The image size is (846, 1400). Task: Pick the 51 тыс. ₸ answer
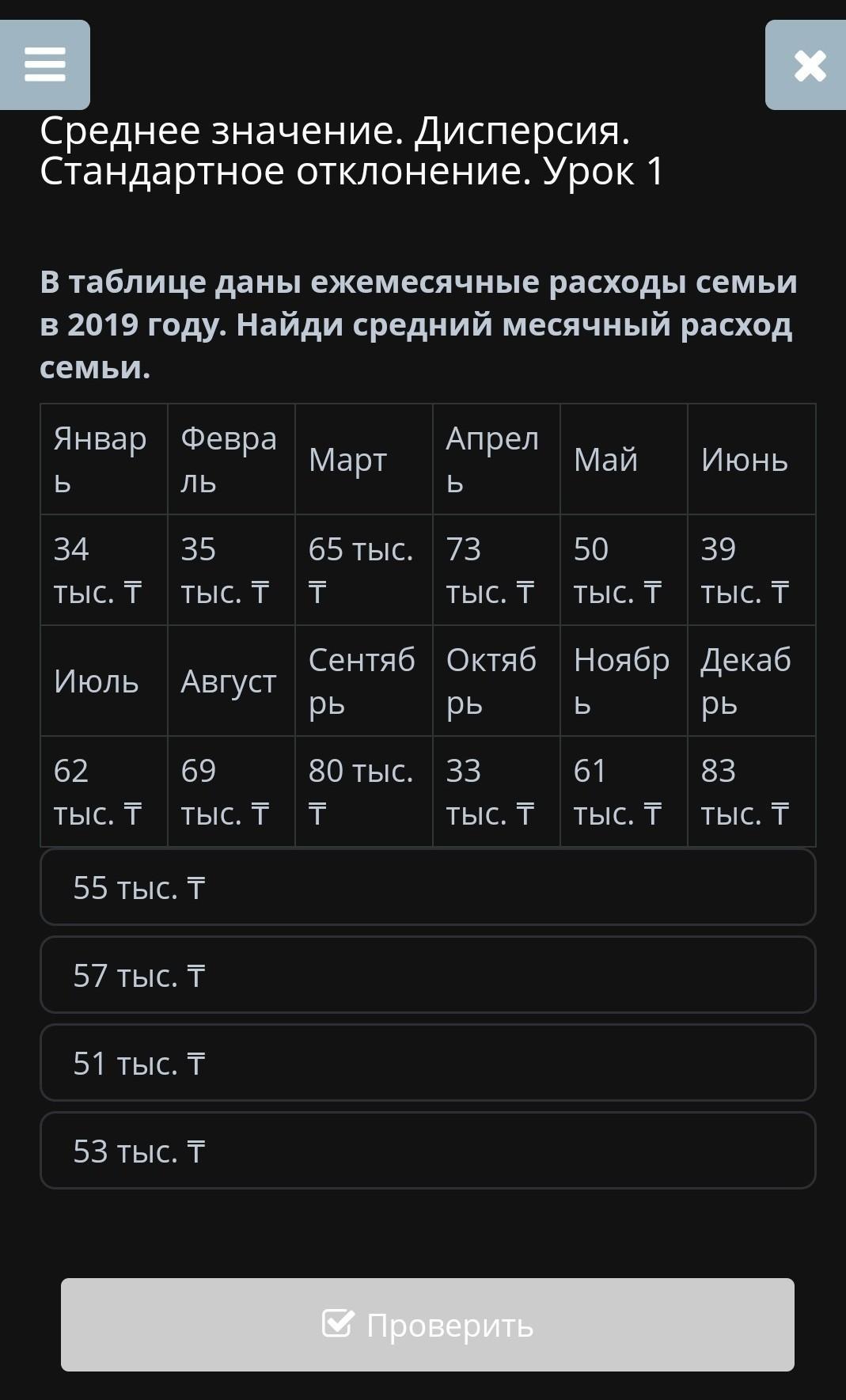tap(428, 1063)
